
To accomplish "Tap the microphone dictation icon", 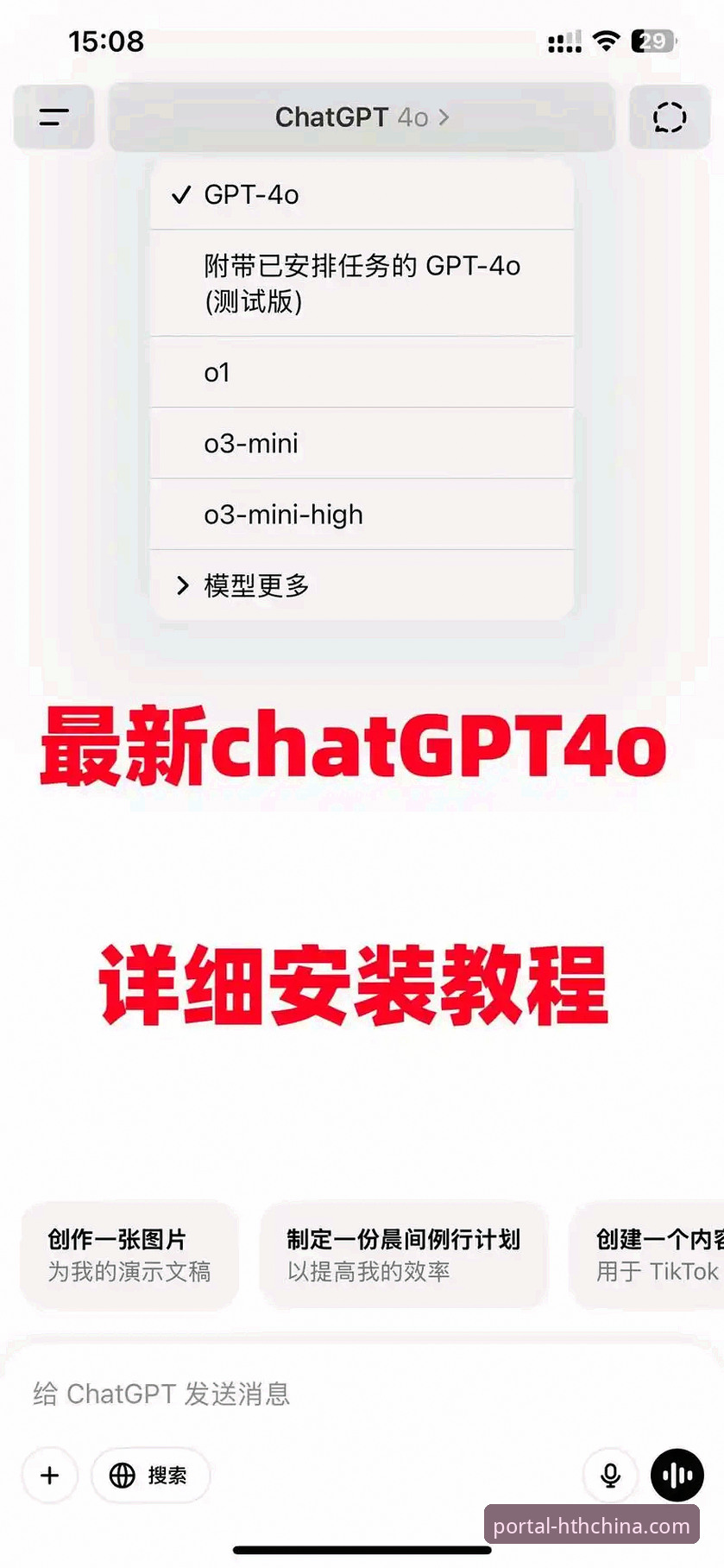I will point(610,1476).
